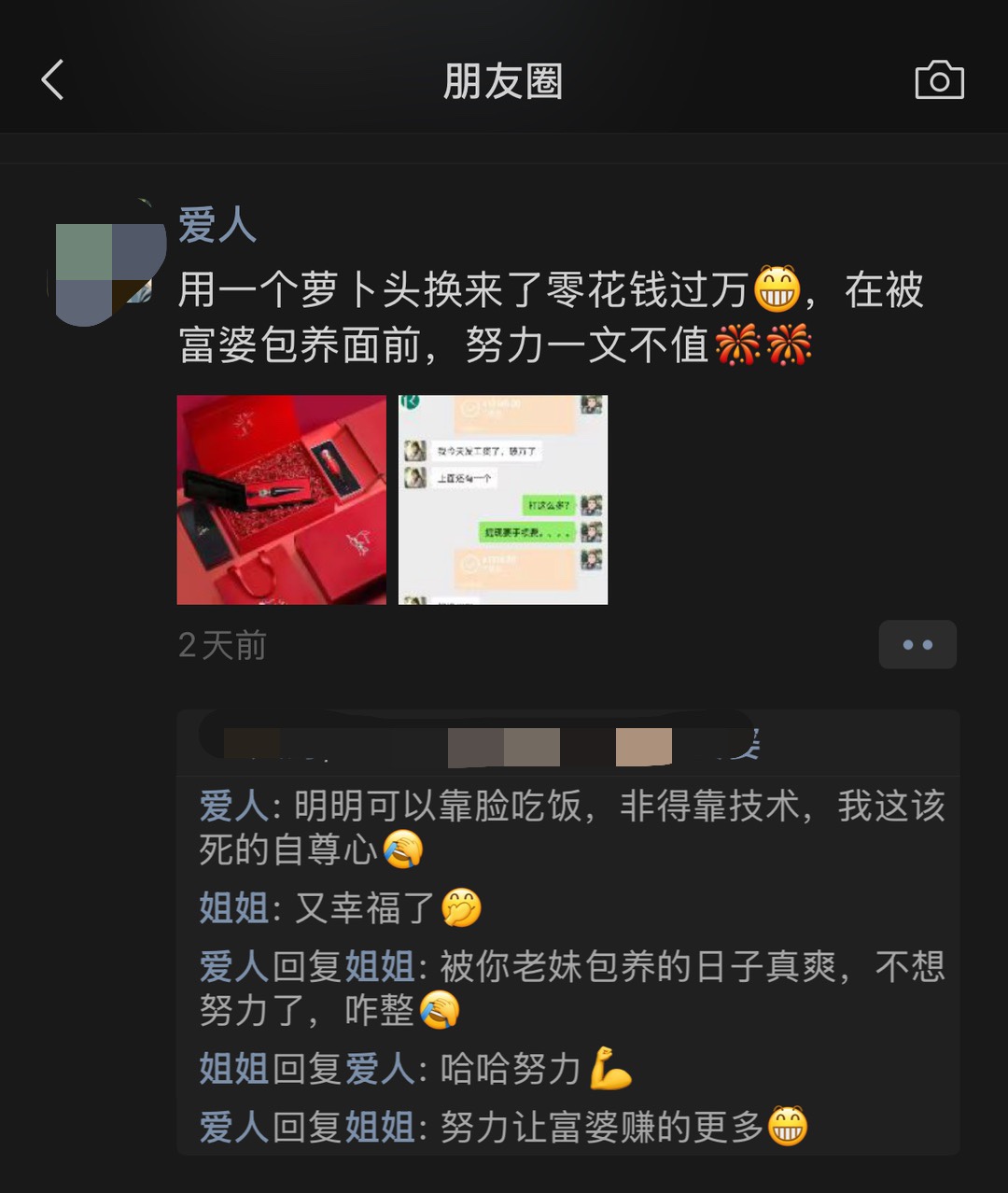Tap comment 努力让富婆赚的更多
The width and height of the screenshot is (1008, 1193).
coord(597,1127)
